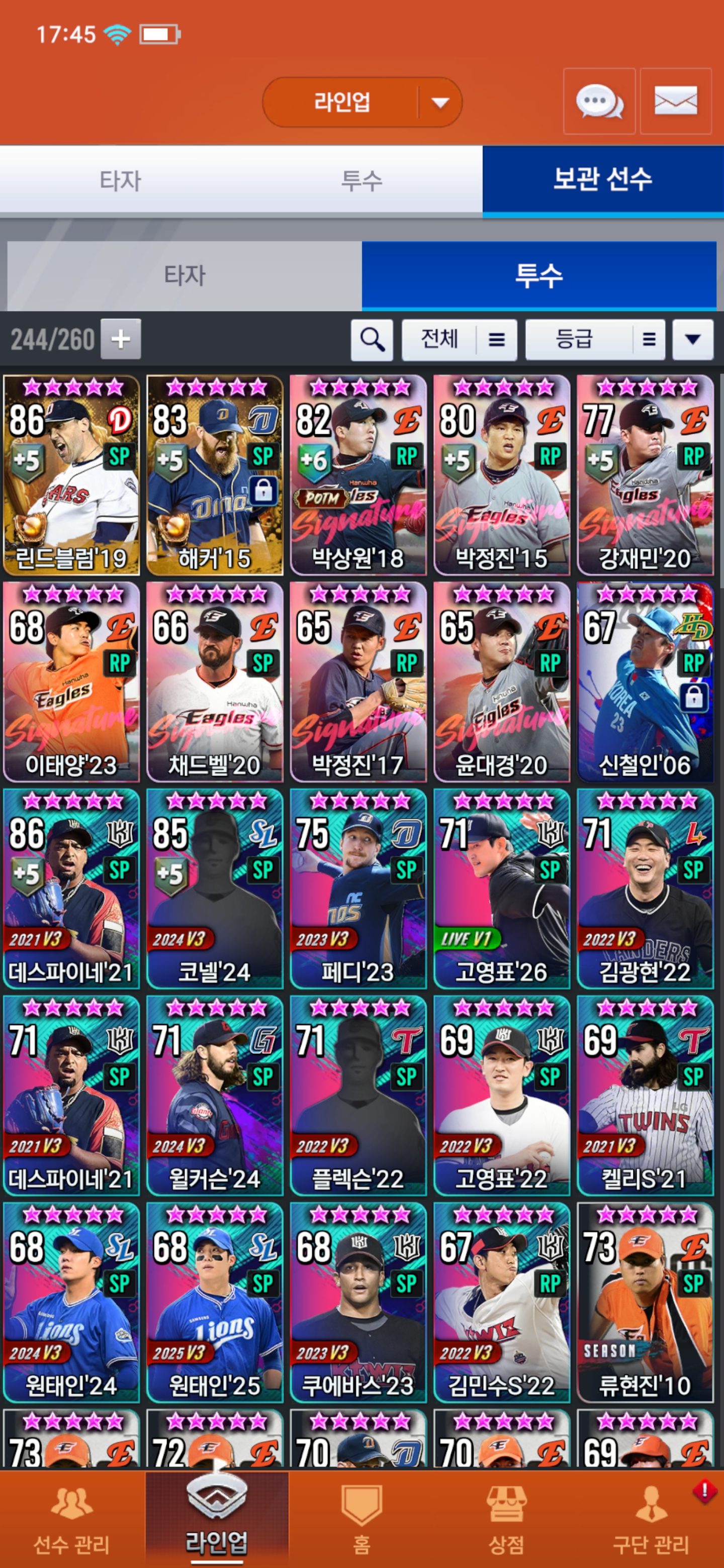724x1568 pixels.
Task: Open the 린드블럼'19 player card
Action: tap(71, 475)
